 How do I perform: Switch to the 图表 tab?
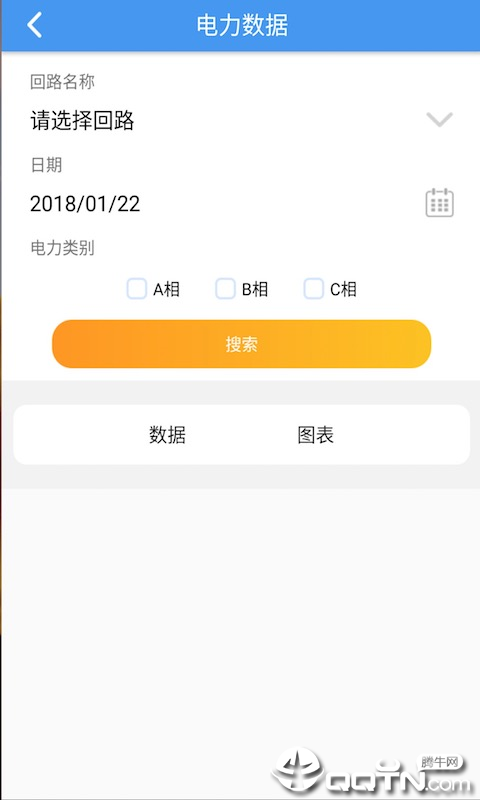point(315,435)
